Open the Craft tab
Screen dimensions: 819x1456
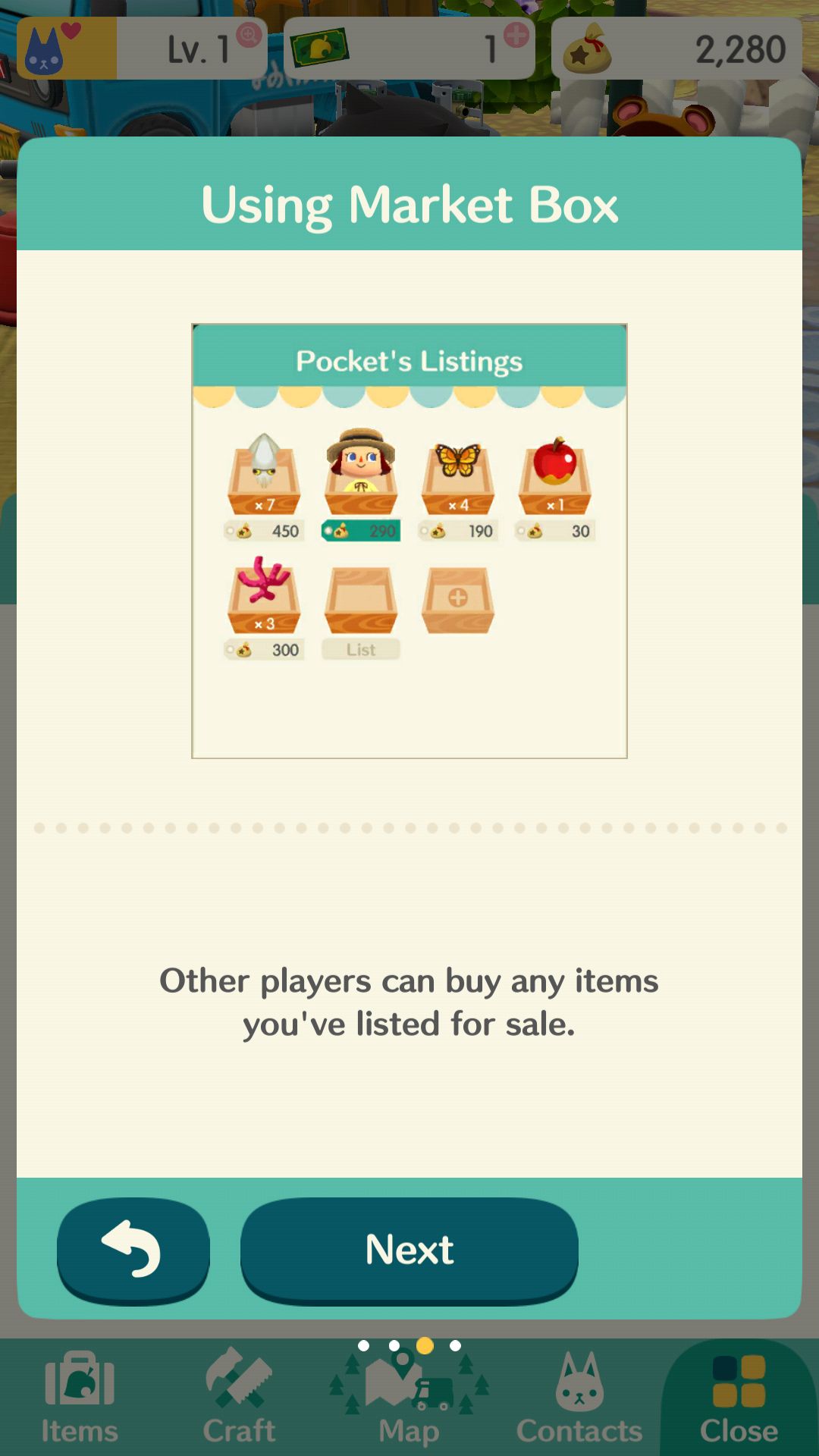[x=239, y=1399]
